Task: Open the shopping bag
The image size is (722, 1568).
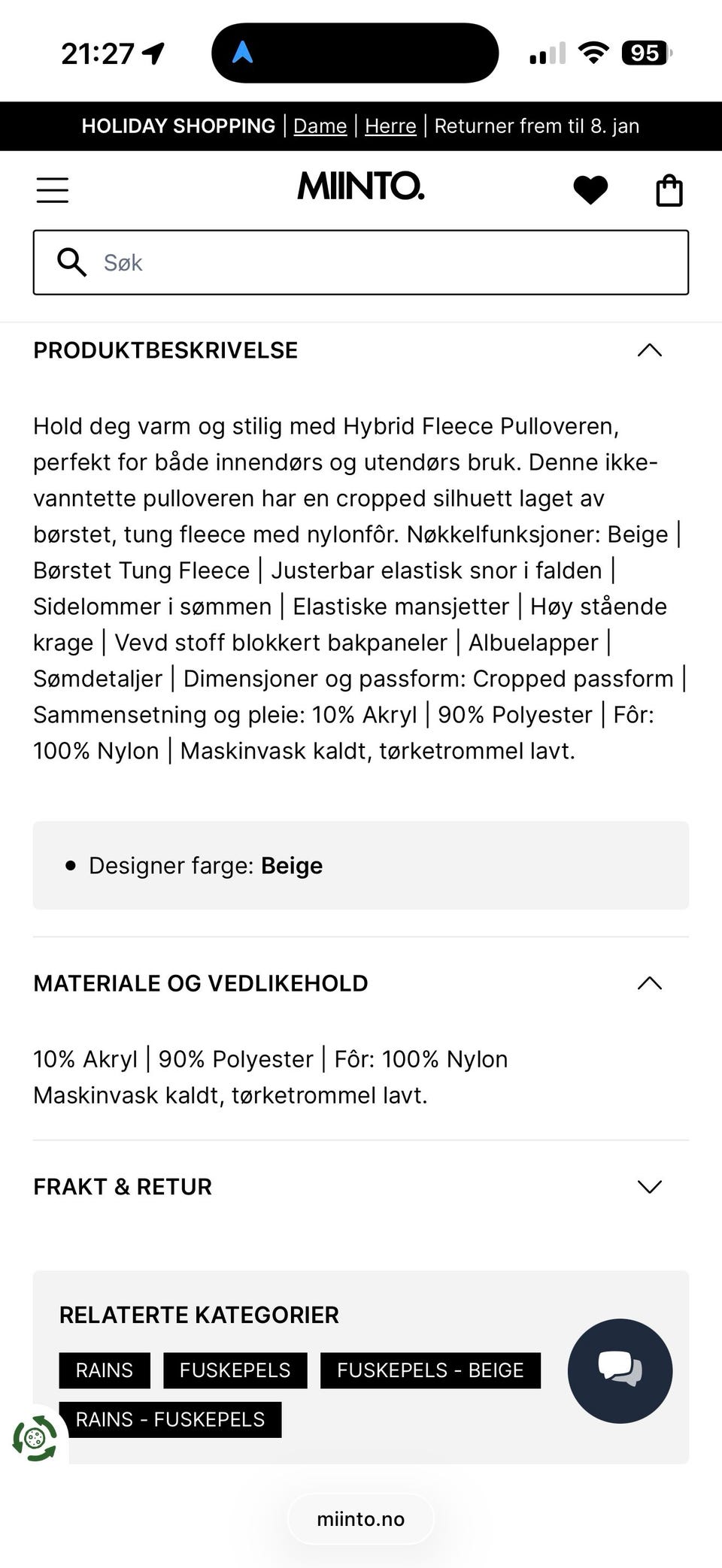Action: [670, 189]
